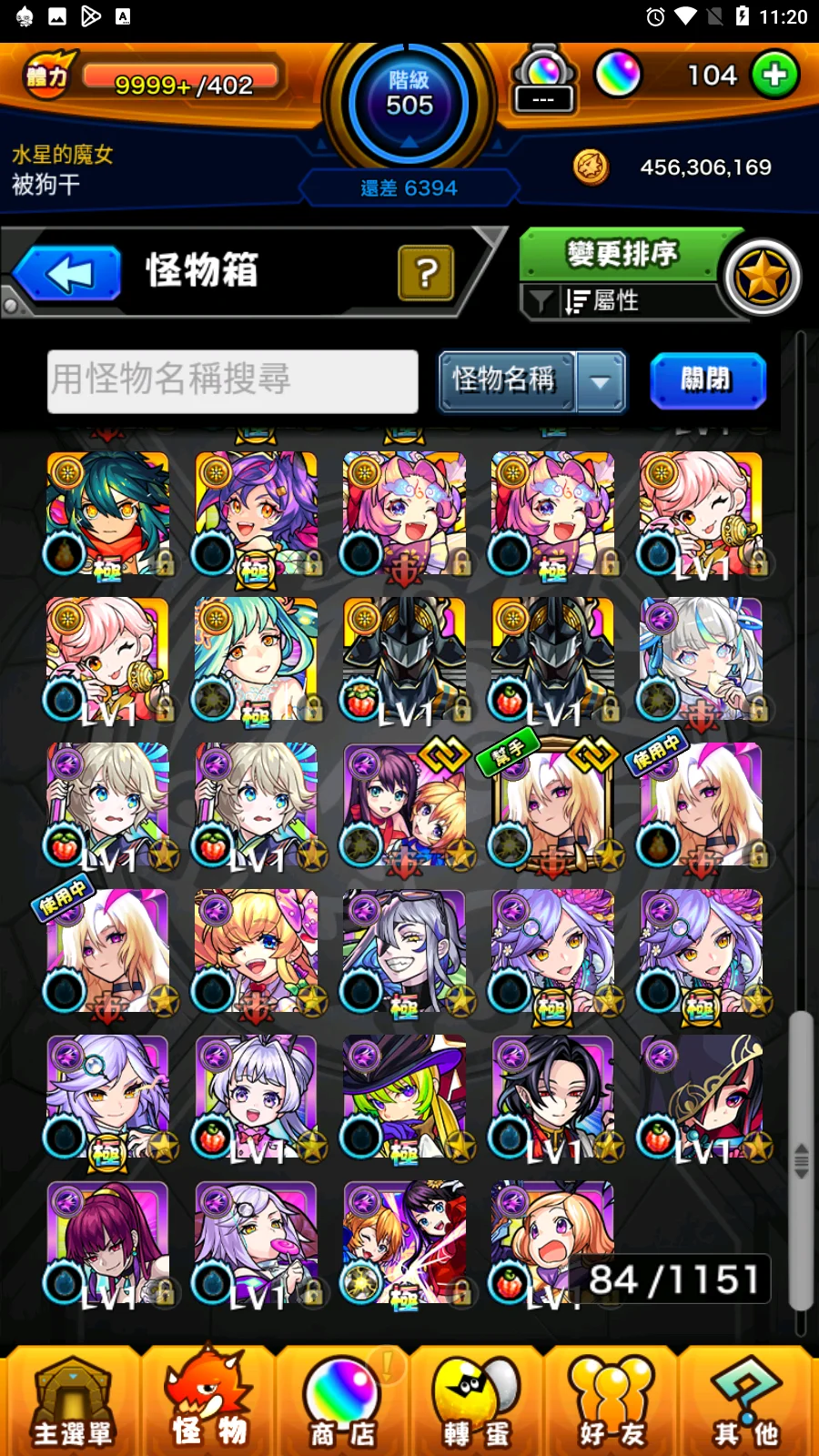Select the gray-haired eyepatch monster
Viewport: 819px width, 1456px height.
tap(404, 951)
